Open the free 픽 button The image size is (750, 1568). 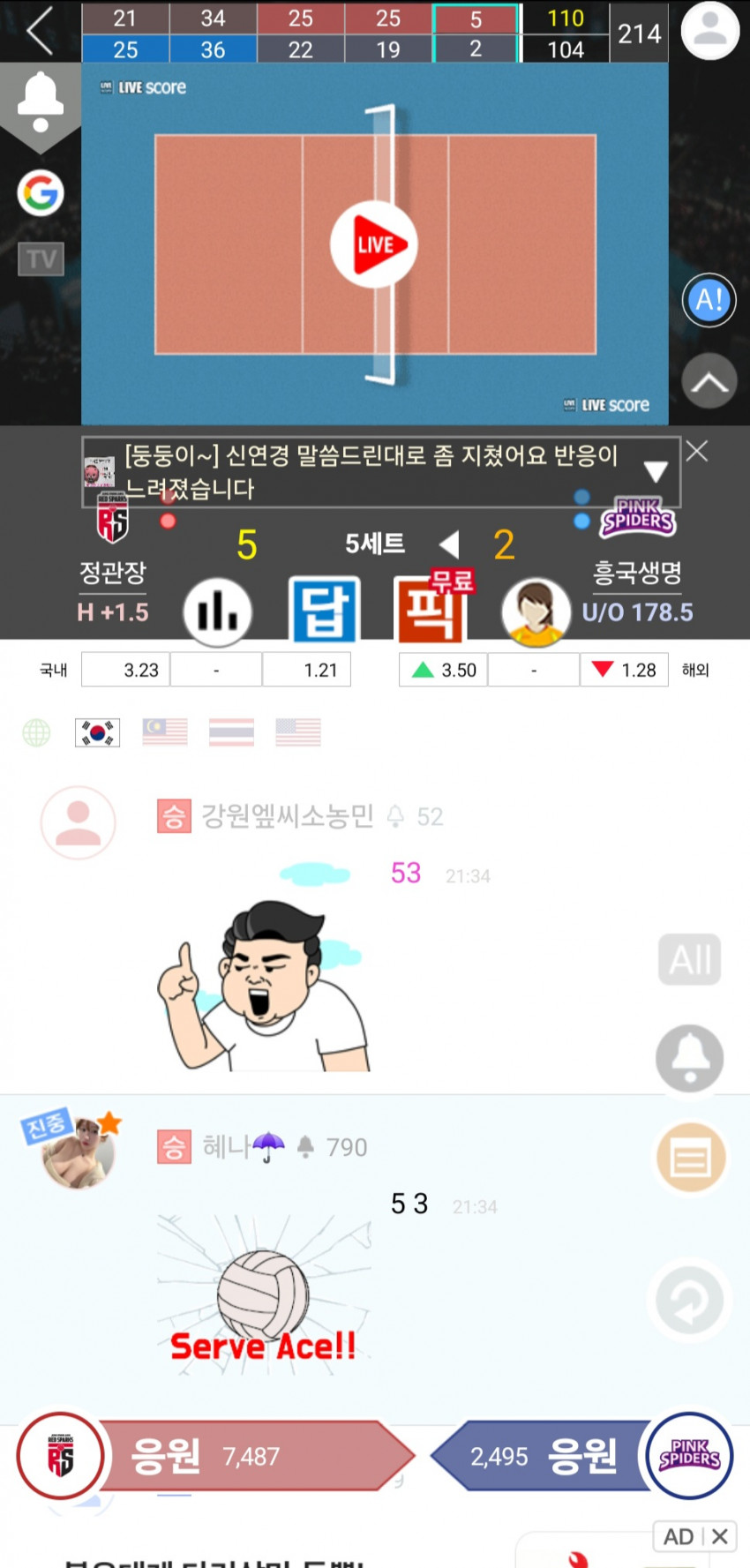click(431, 611)
